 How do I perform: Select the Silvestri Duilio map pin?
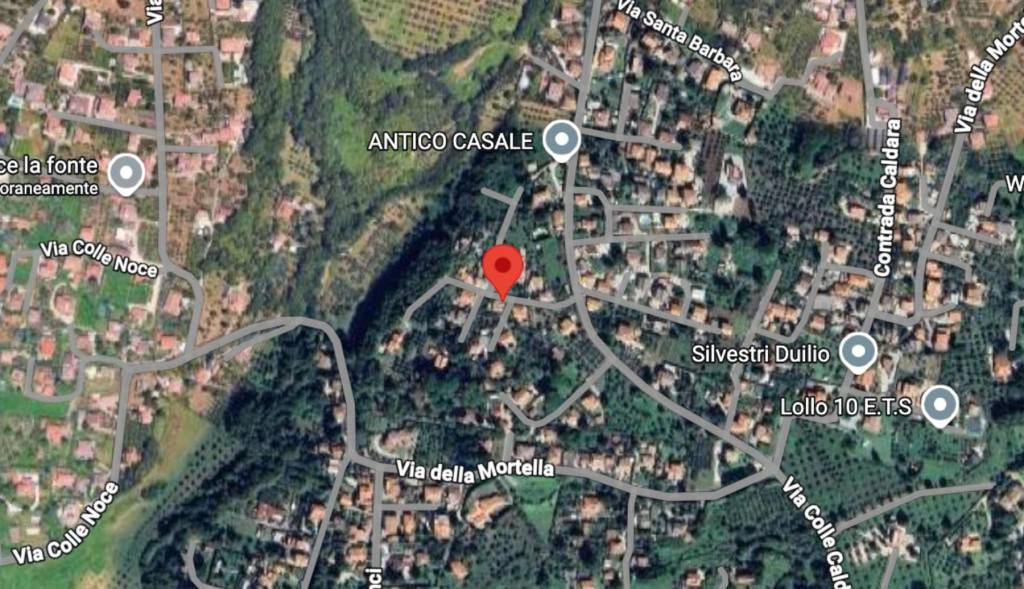[857, 353]
